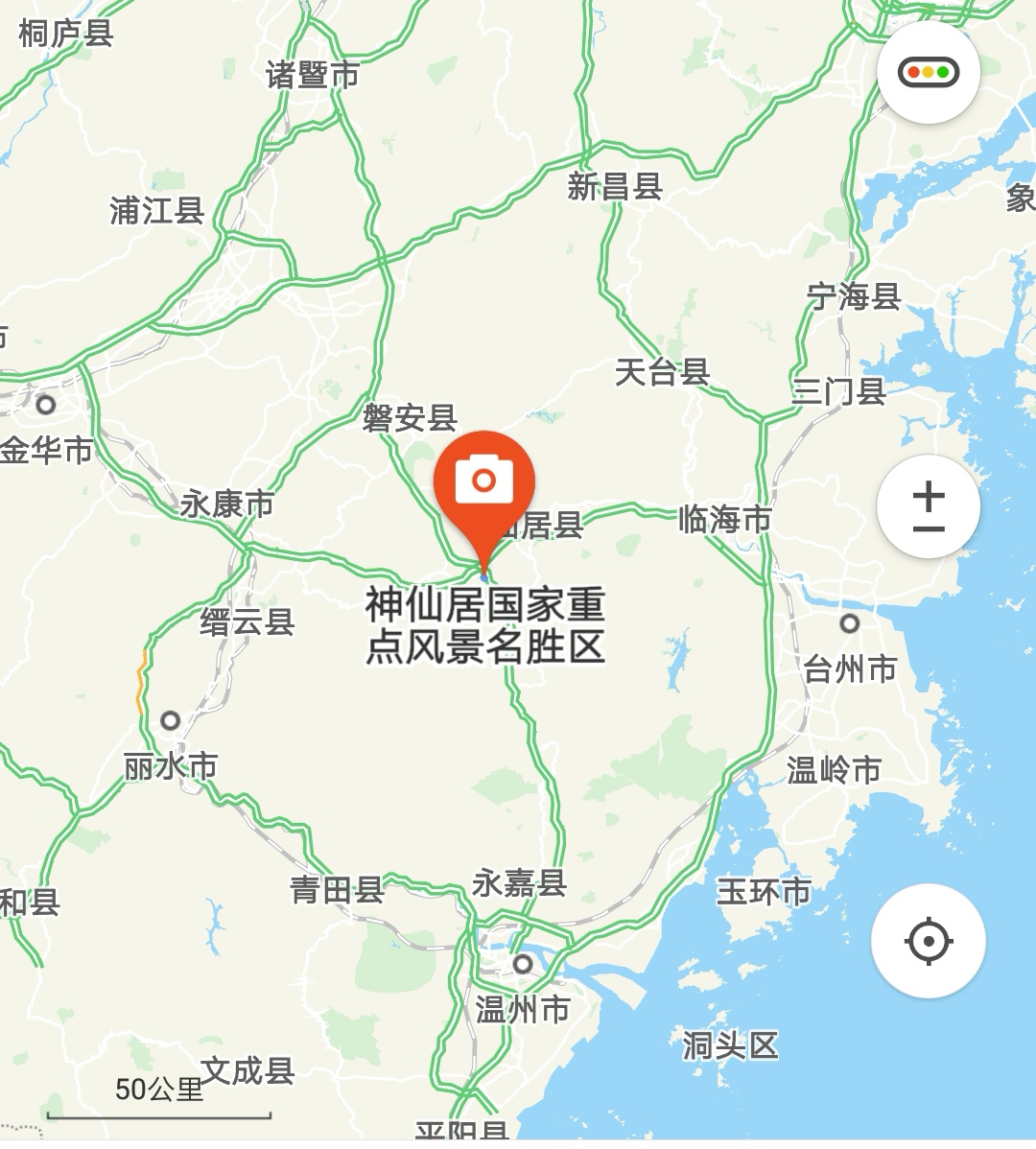Click the 永康市 city label
This screenshot has height=1149, width=1036.
point(227,500)
